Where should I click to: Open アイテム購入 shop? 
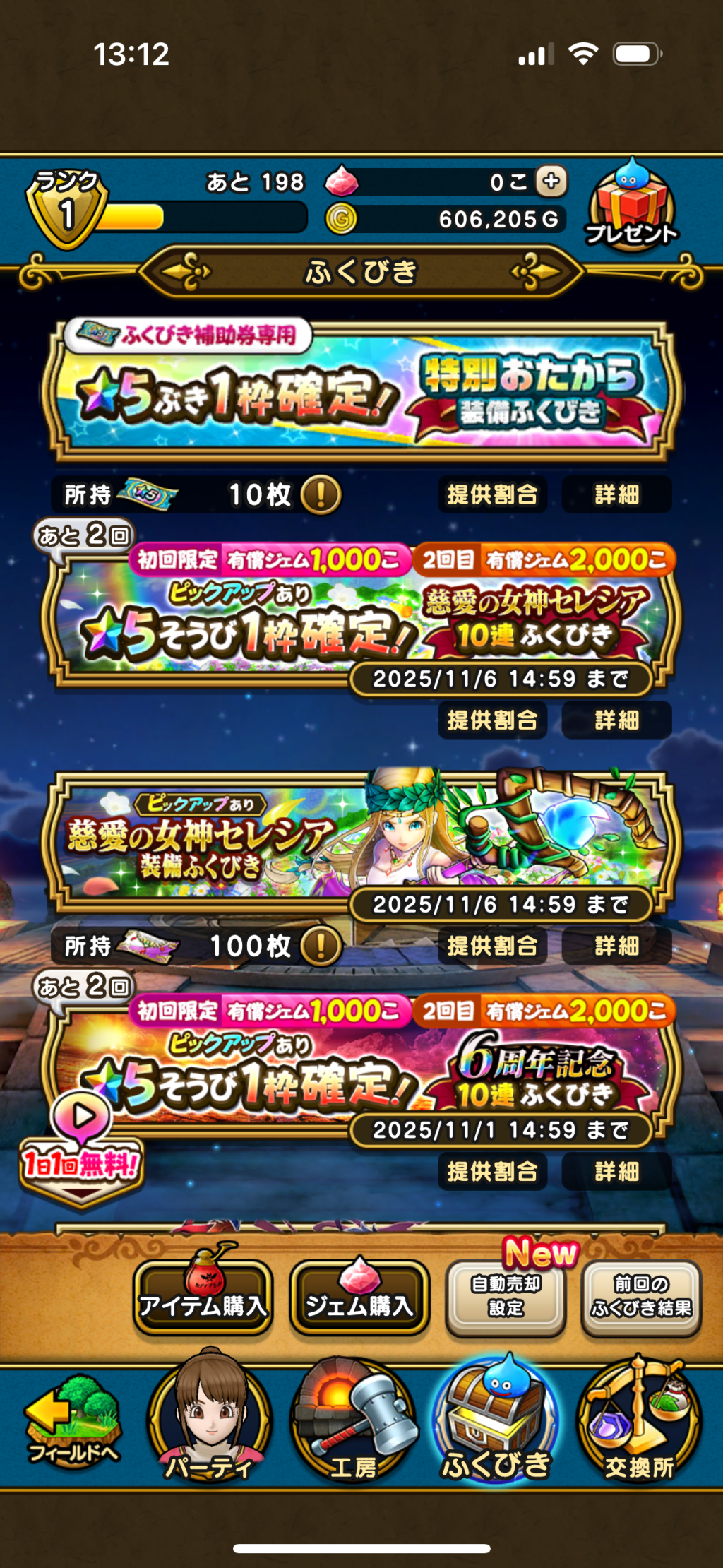click(x=203, y=1298)
